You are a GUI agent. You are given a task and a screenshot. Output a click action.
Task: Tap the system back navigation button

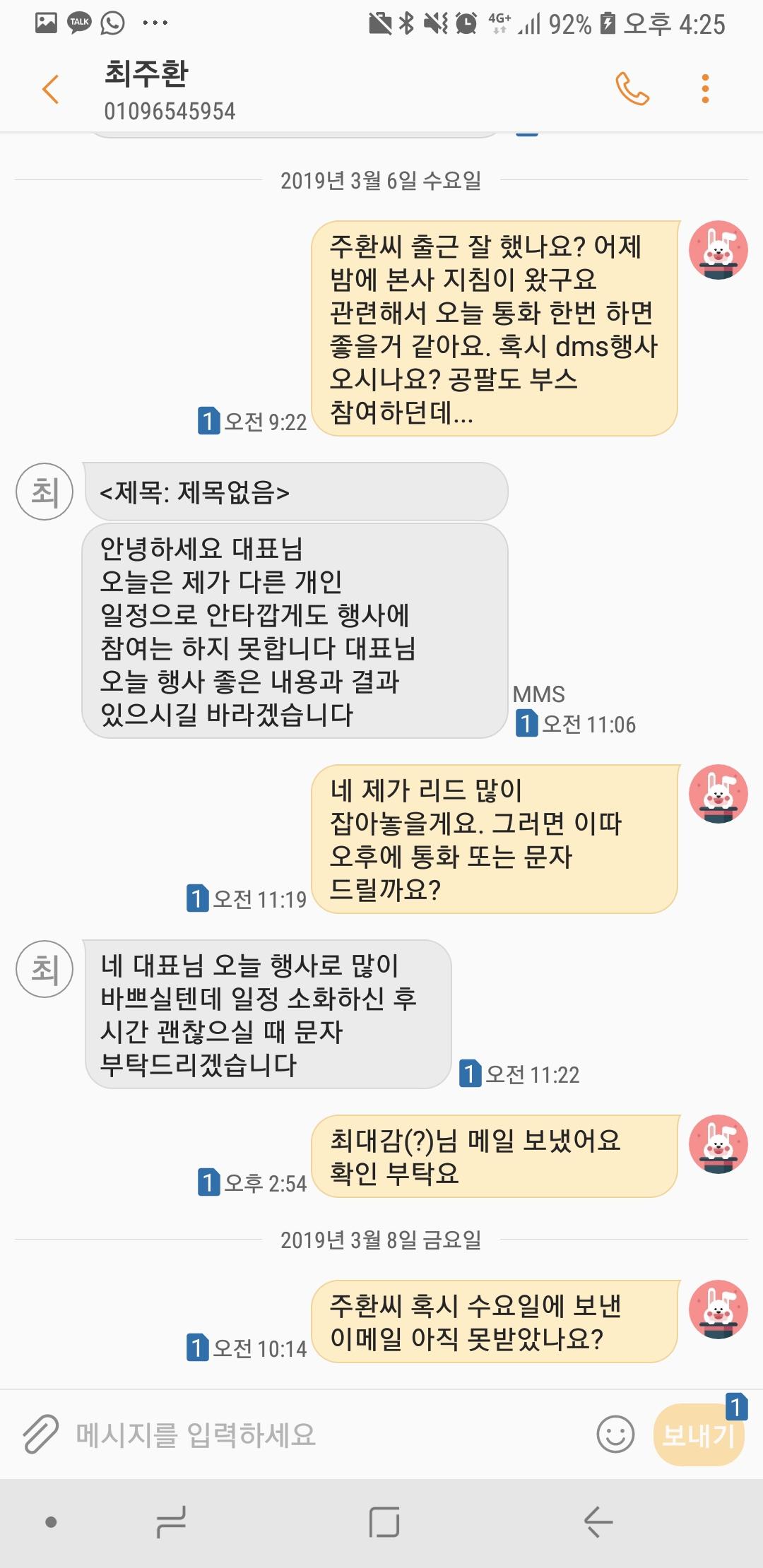598,1521
